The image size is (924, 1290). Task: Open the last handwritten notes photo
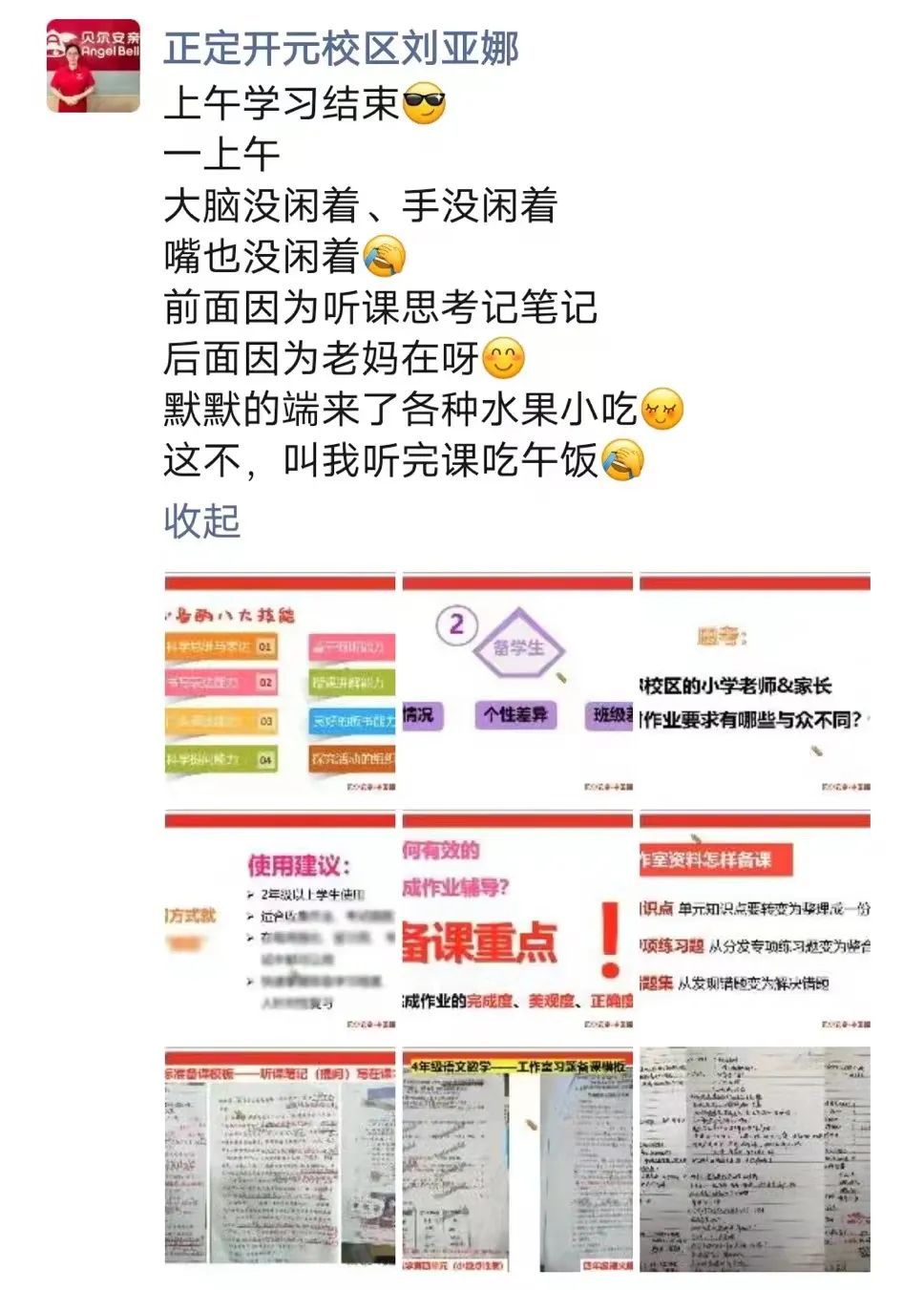tap(754, 1158)
